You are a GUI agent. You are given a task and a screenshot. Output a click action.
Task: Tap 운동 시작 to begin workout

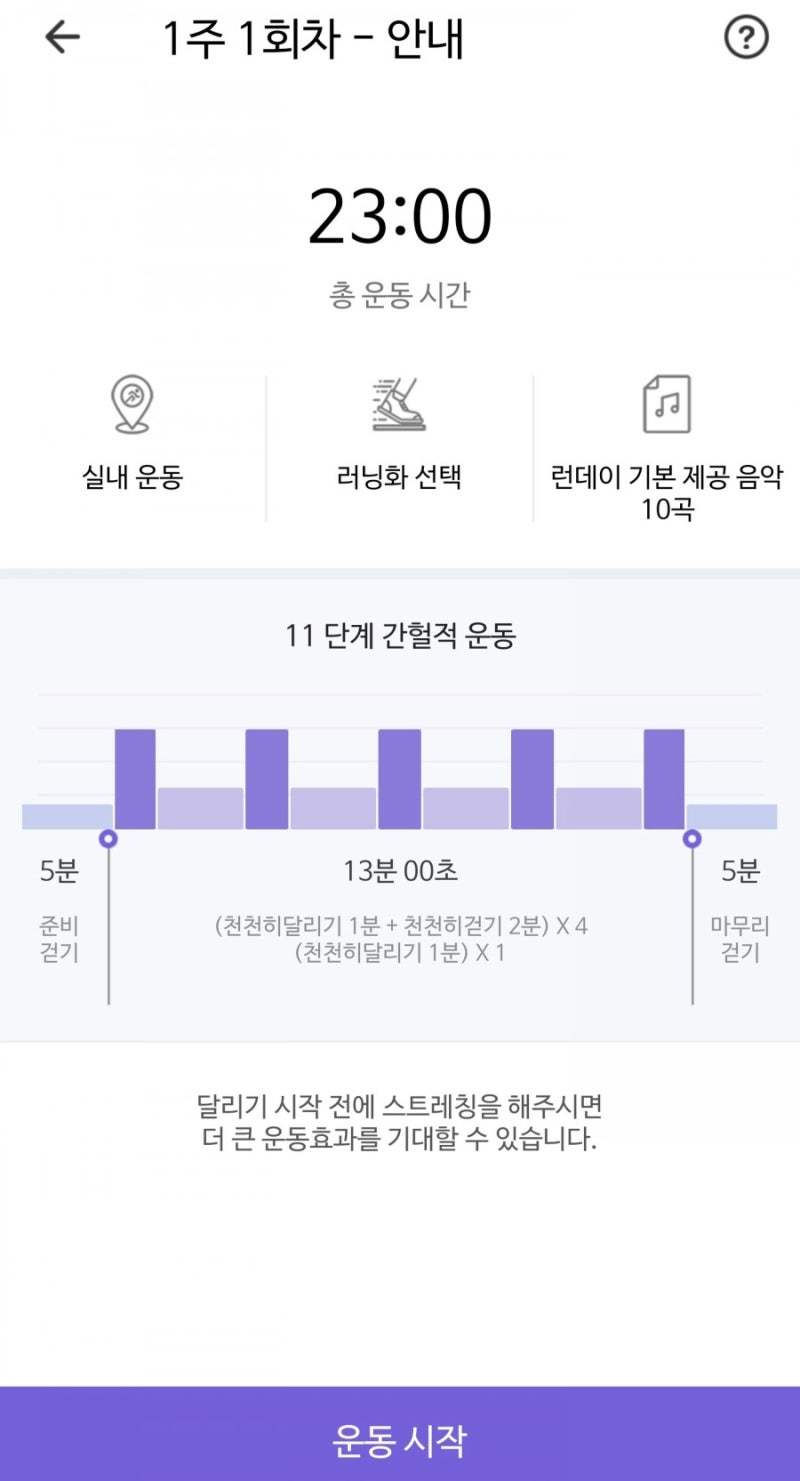(400, 1438)
